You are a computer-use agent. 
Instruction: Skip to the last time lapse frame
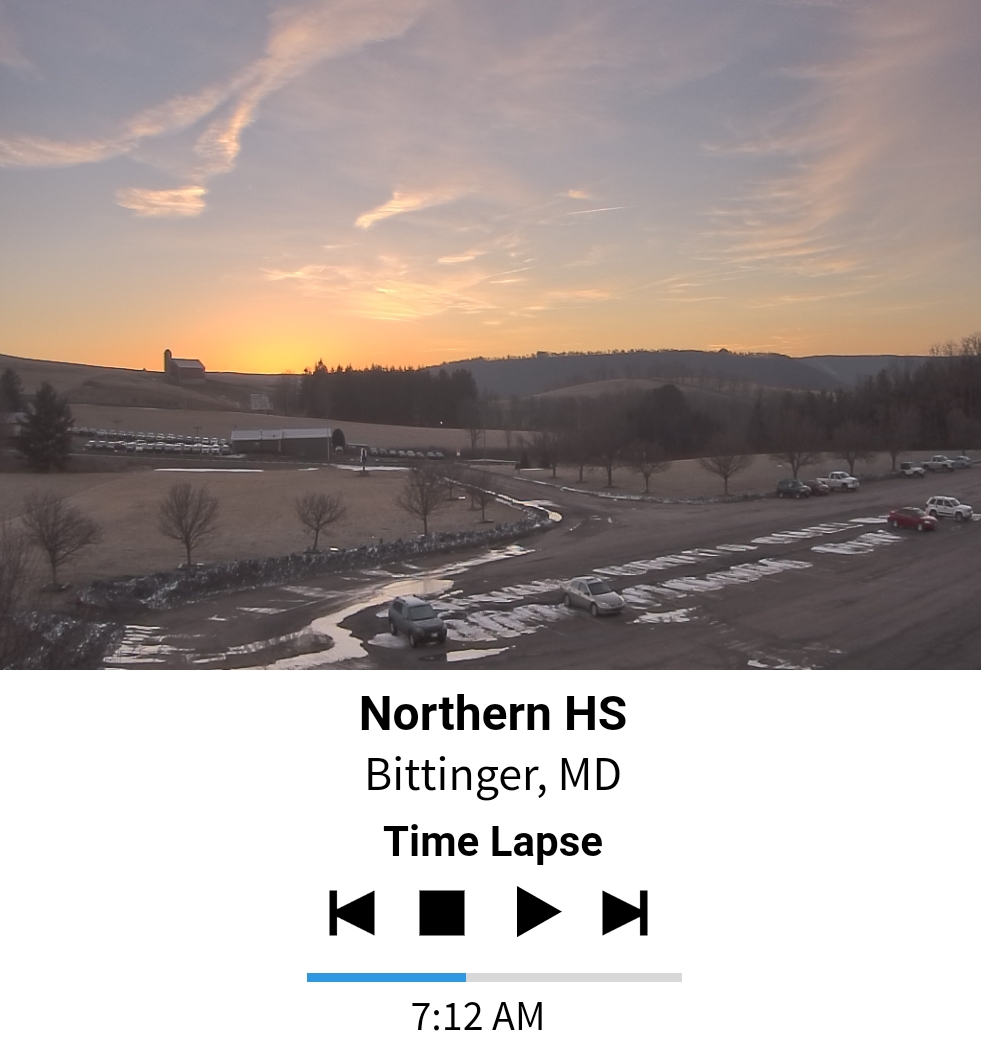(x=625, y=912)
